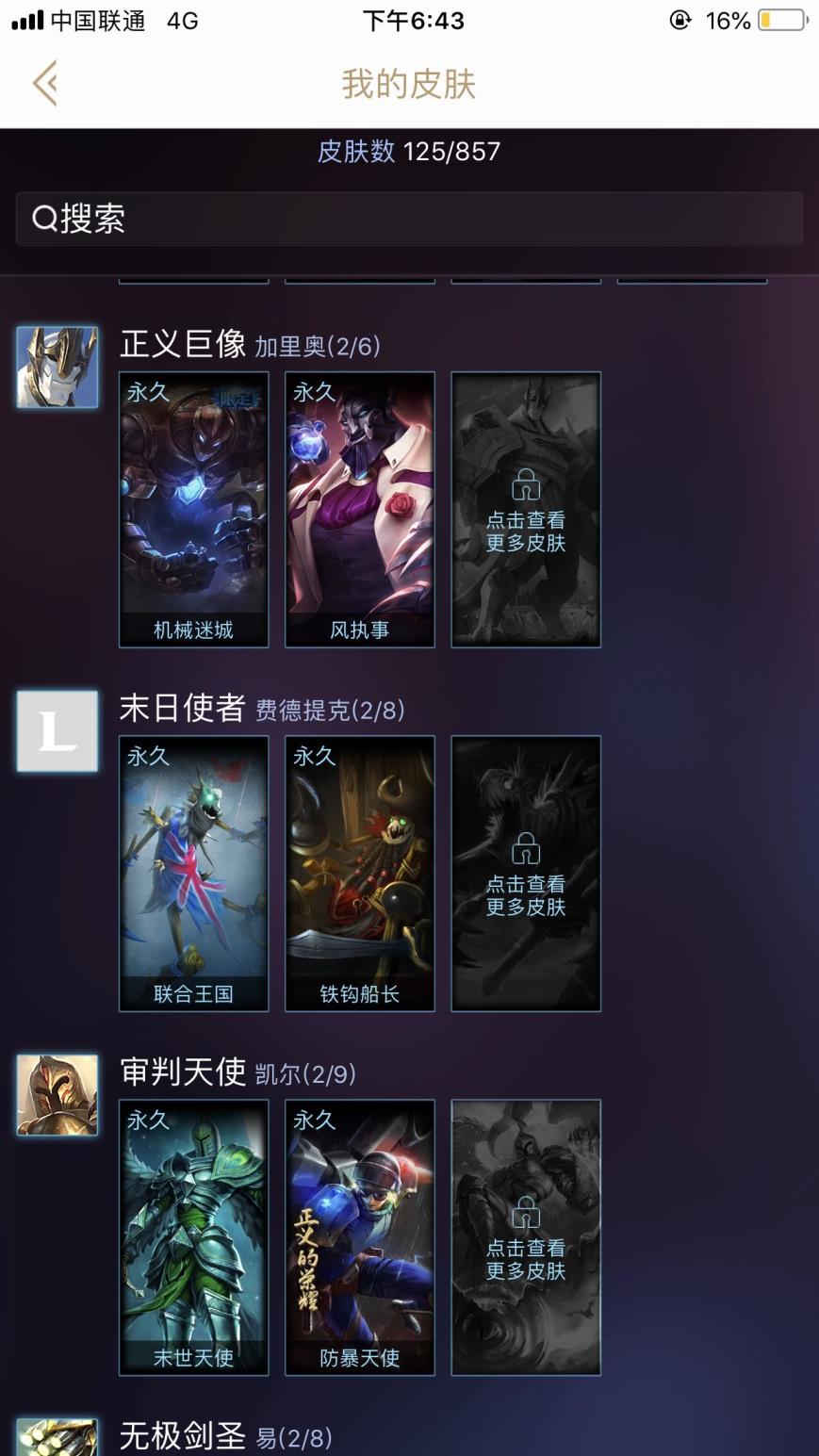
Task: Open the 联合王国 skin card
Action: 194,873
